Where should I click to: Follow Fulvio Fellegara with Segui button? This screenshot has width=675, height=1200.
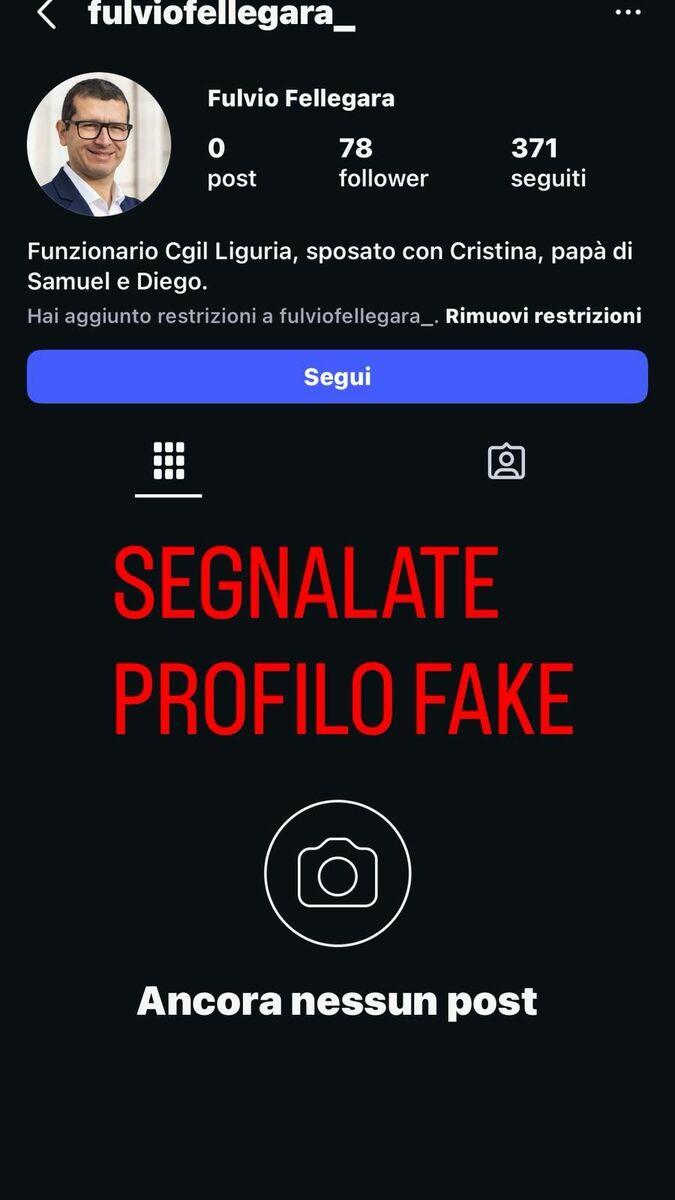coord(337,377)
